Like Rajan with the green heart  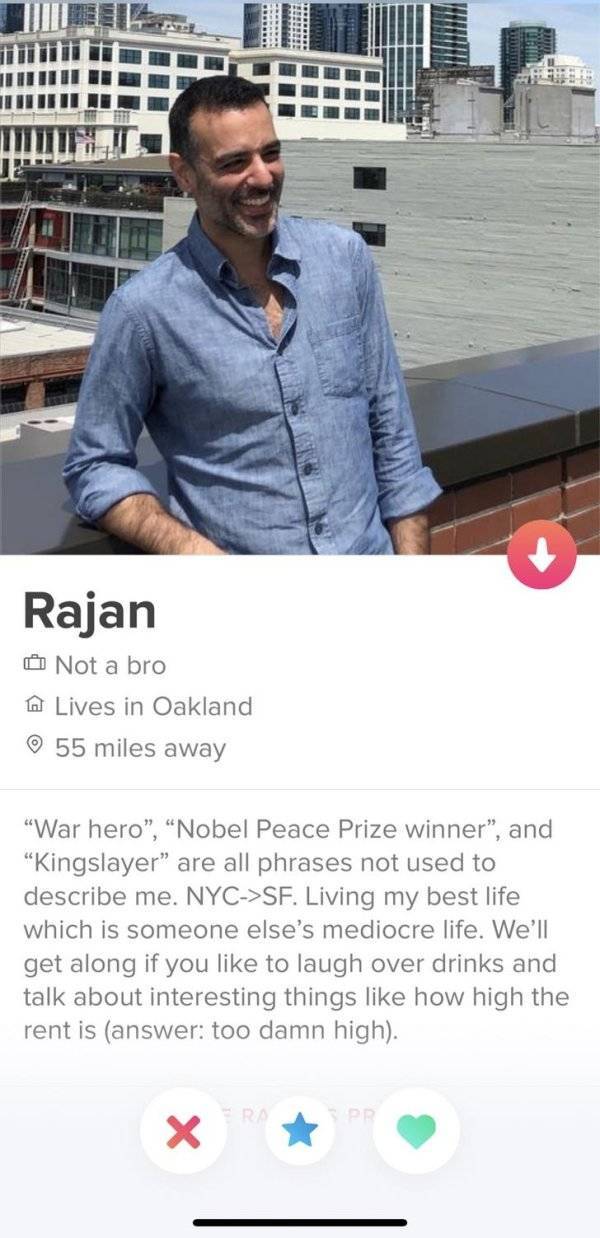pos(416,1130)
